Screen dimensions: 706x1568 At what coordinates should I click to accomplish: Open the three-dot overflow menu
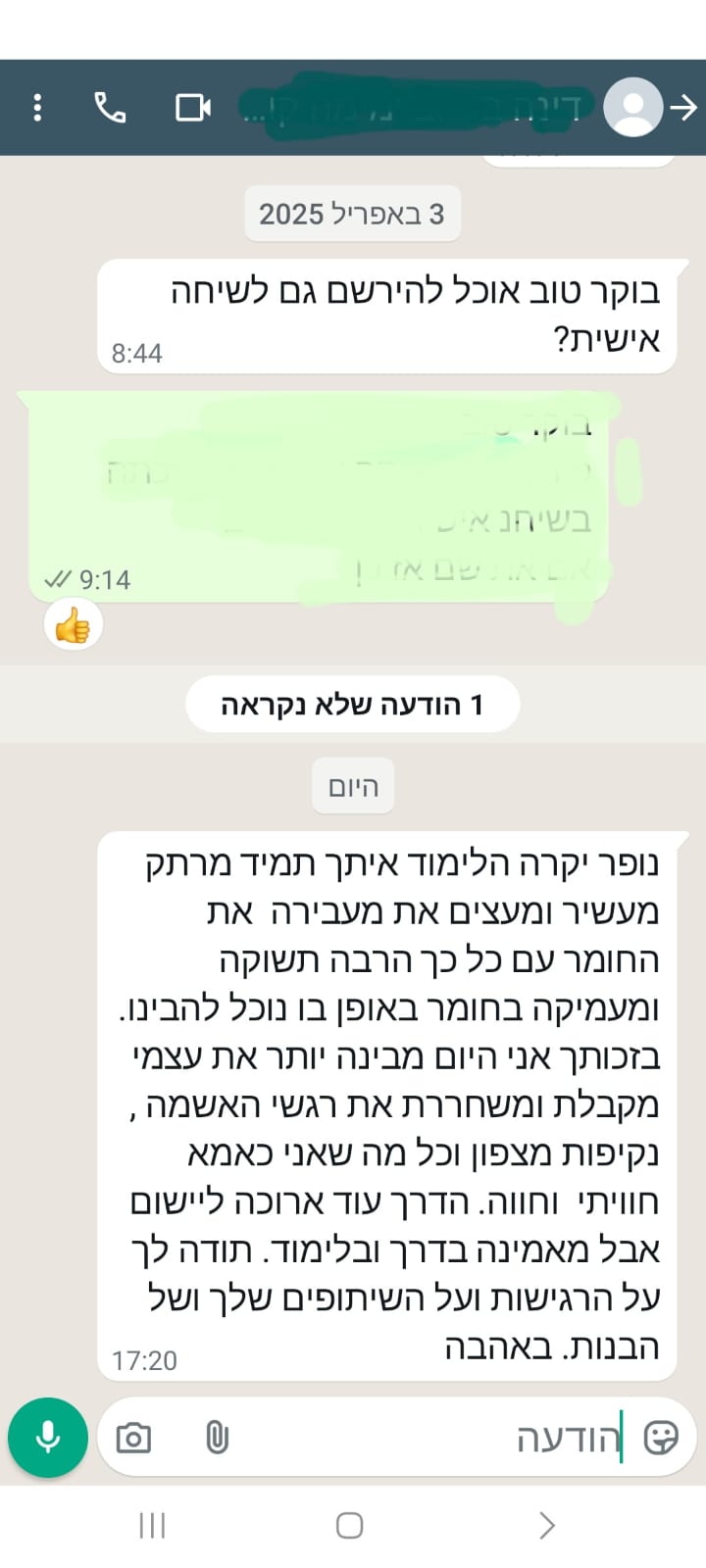[37, 107]
